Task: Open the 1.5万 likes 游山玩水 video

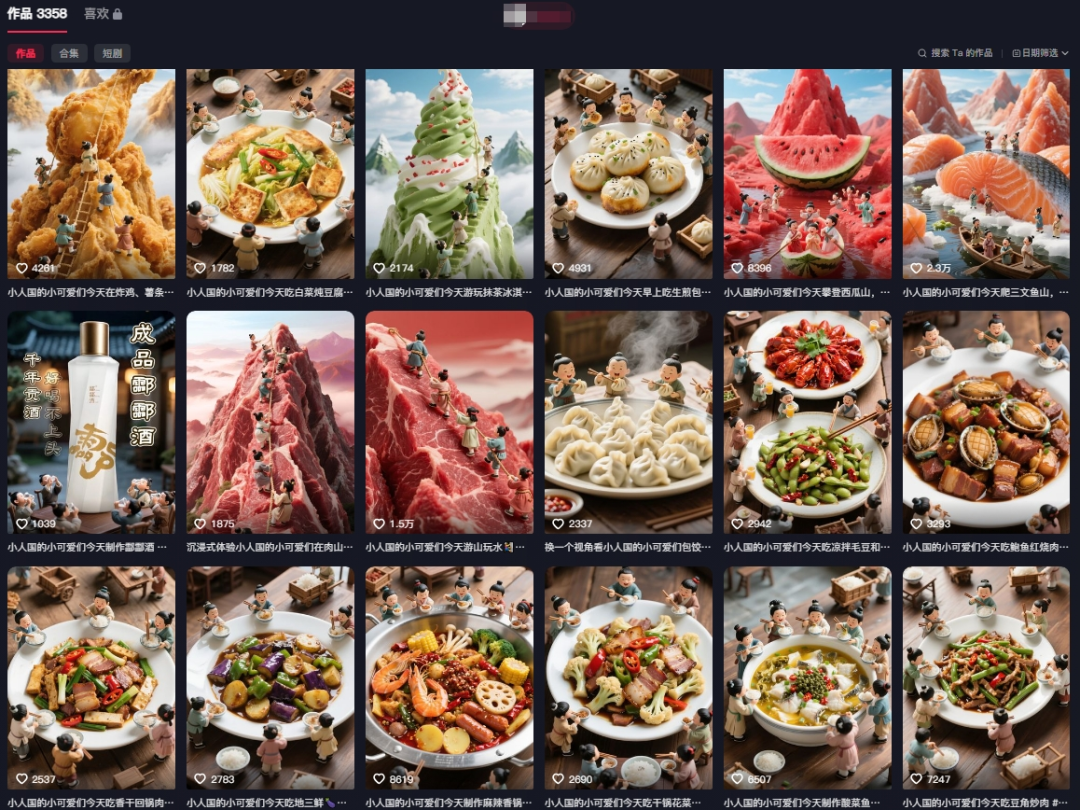Action: tap(449, 422)
